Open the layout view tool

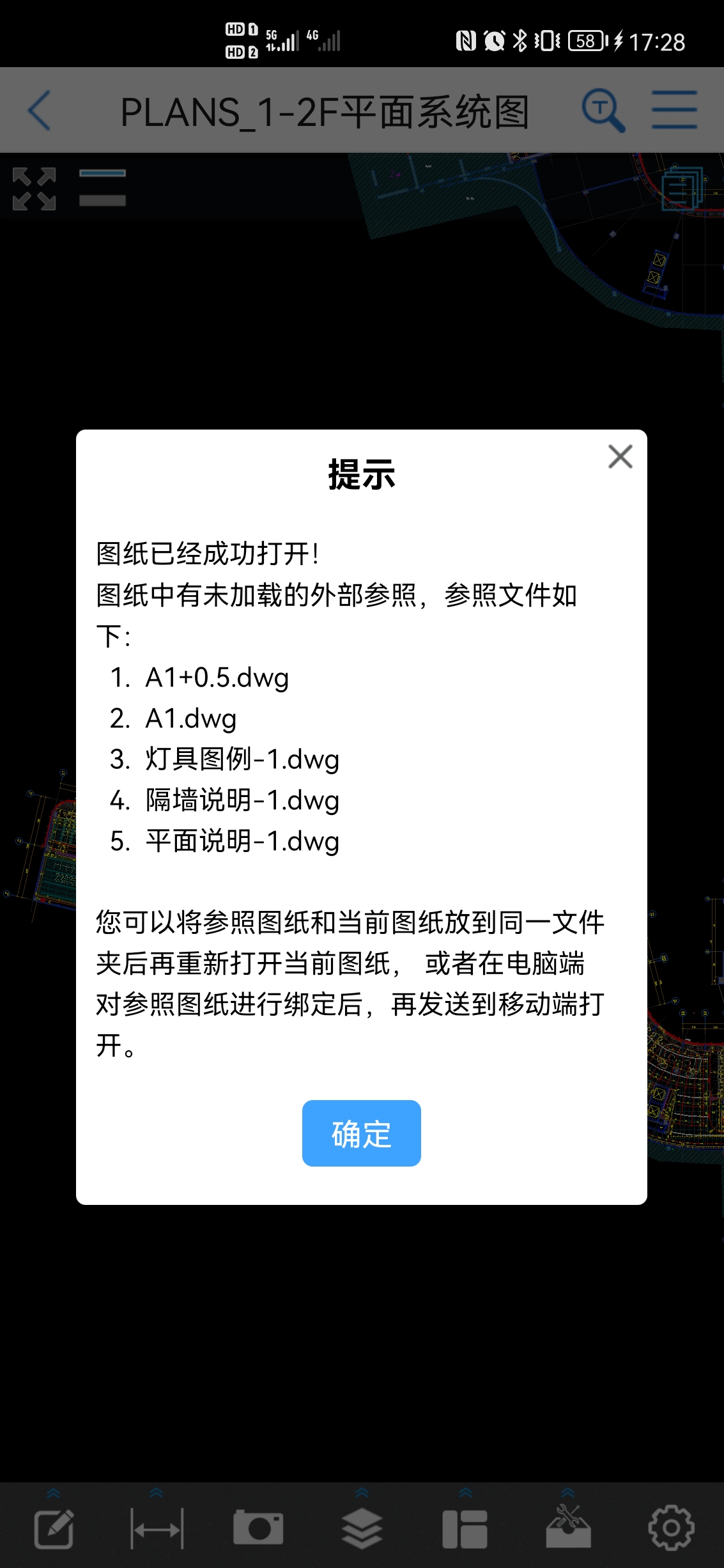tap(465, 1528)
